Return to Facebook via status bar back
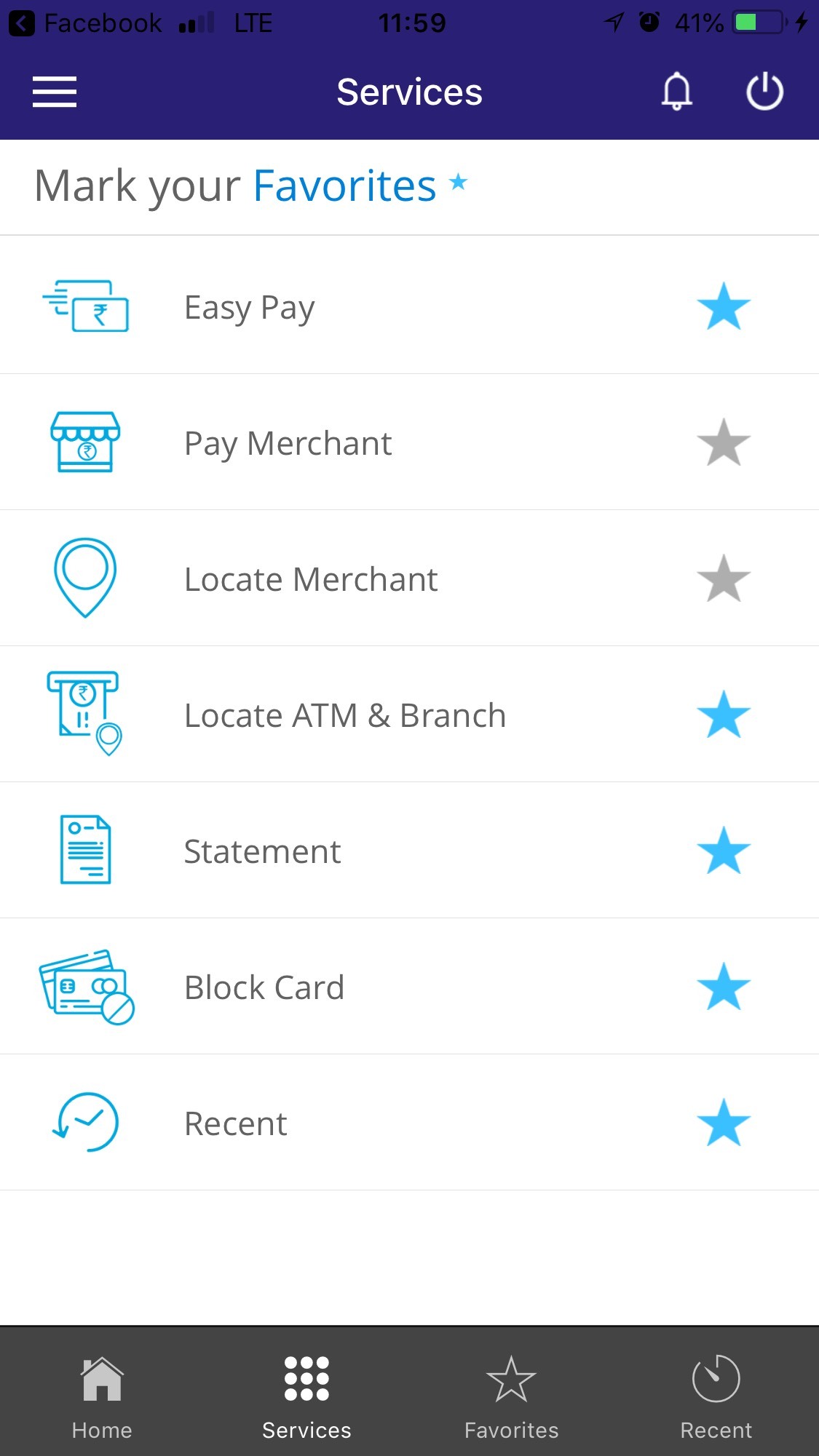The height and width of the screenshot is (1456, 819). coord(84,23)
